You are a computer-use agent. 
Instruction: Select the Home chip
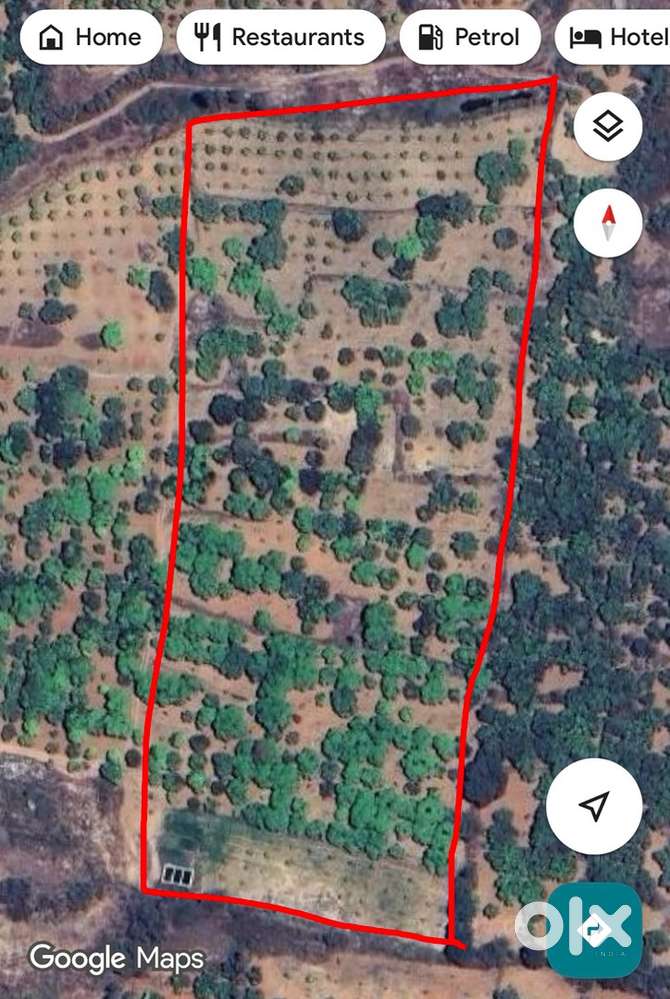click(90, 38)
